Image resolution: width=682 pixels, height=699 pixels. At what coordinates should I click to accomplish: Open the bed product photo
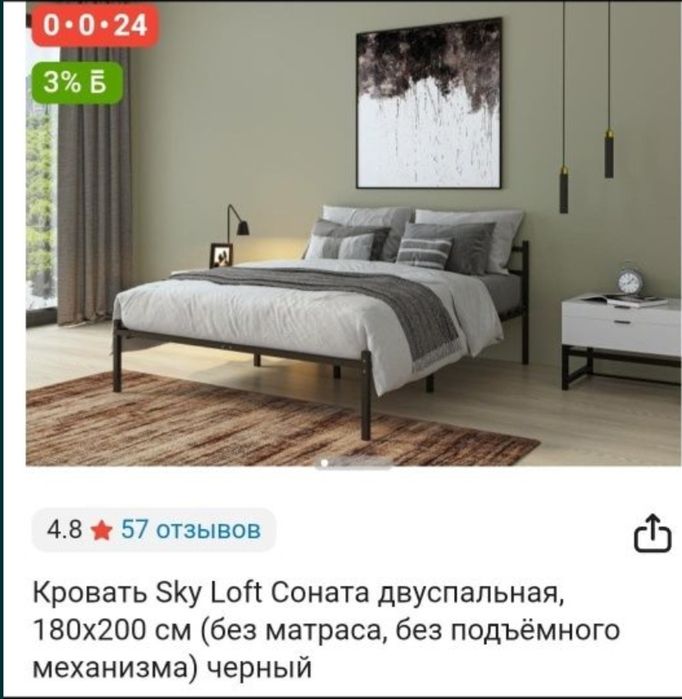point(353,234)
